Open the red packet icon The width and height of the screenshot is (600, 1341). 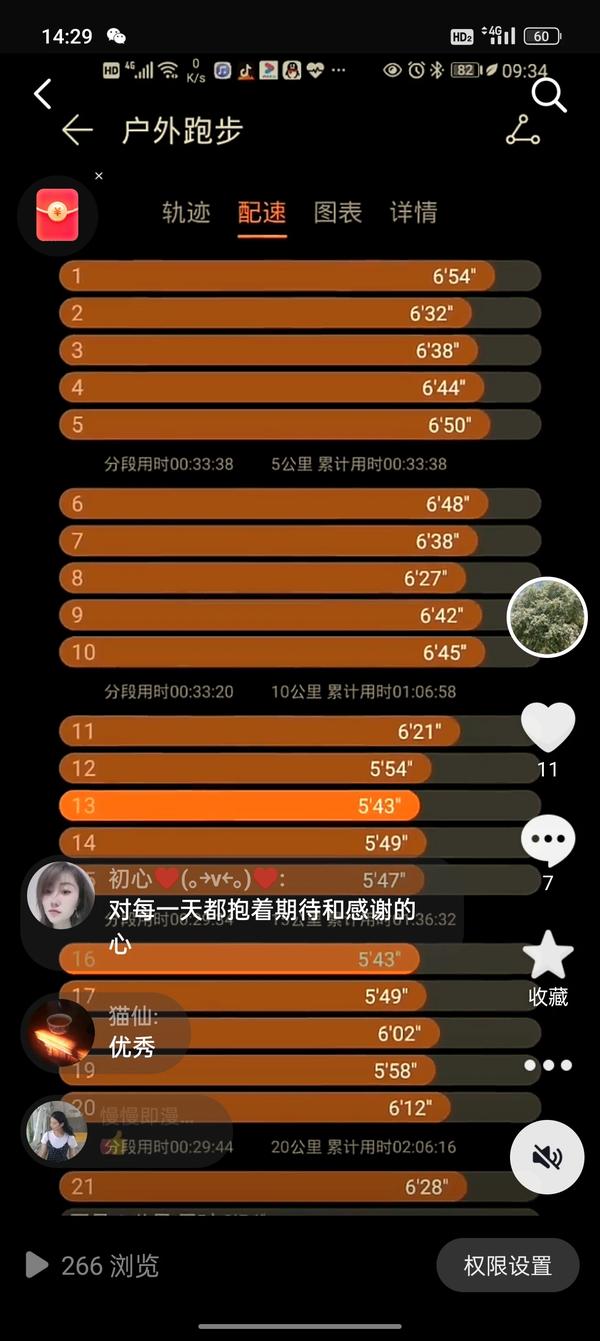tap(57, 215)
